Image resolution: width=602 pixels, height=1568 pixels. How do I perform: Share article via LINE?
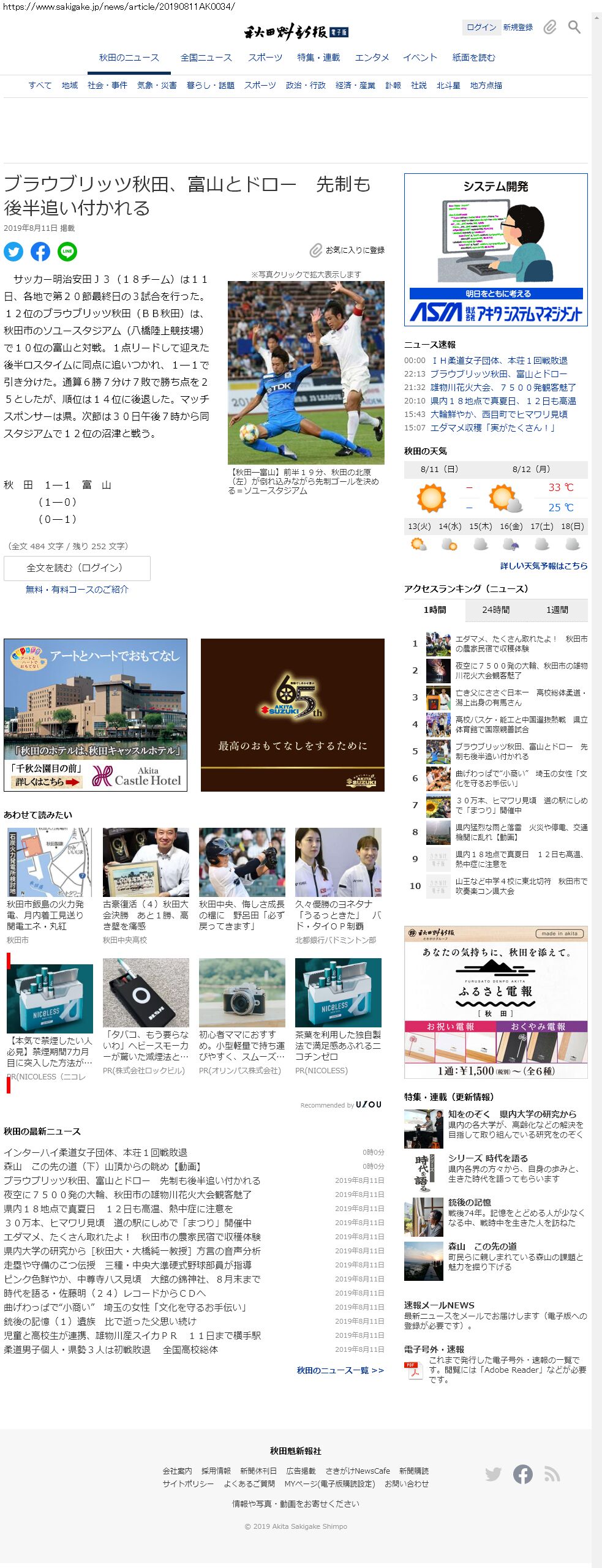pos(67,252)
